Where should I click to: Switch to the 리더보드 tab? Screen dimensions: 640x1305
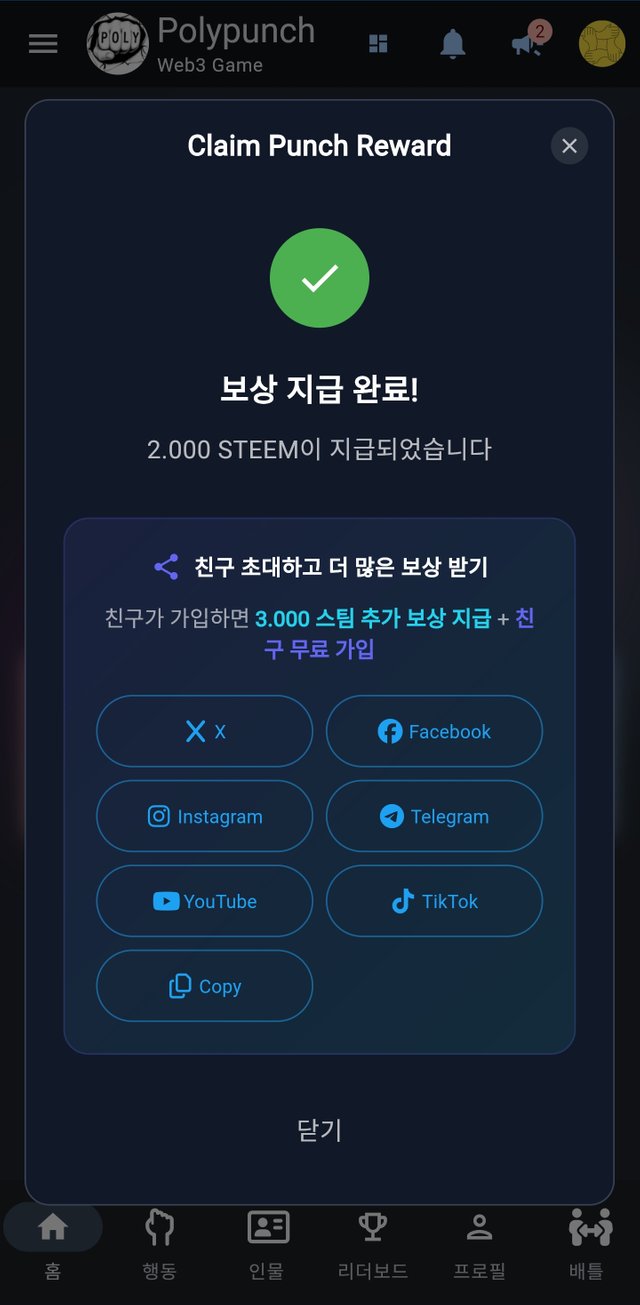pos(373,1241)
